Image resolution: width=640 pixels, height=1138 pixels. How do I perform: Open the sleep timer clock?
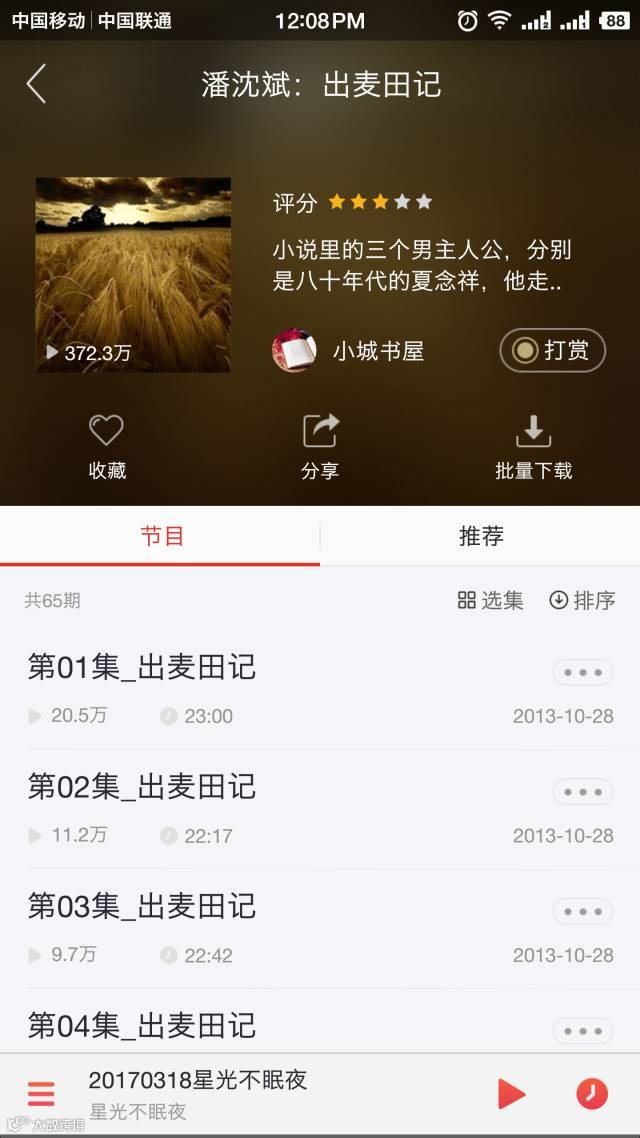coord(592,1094)
